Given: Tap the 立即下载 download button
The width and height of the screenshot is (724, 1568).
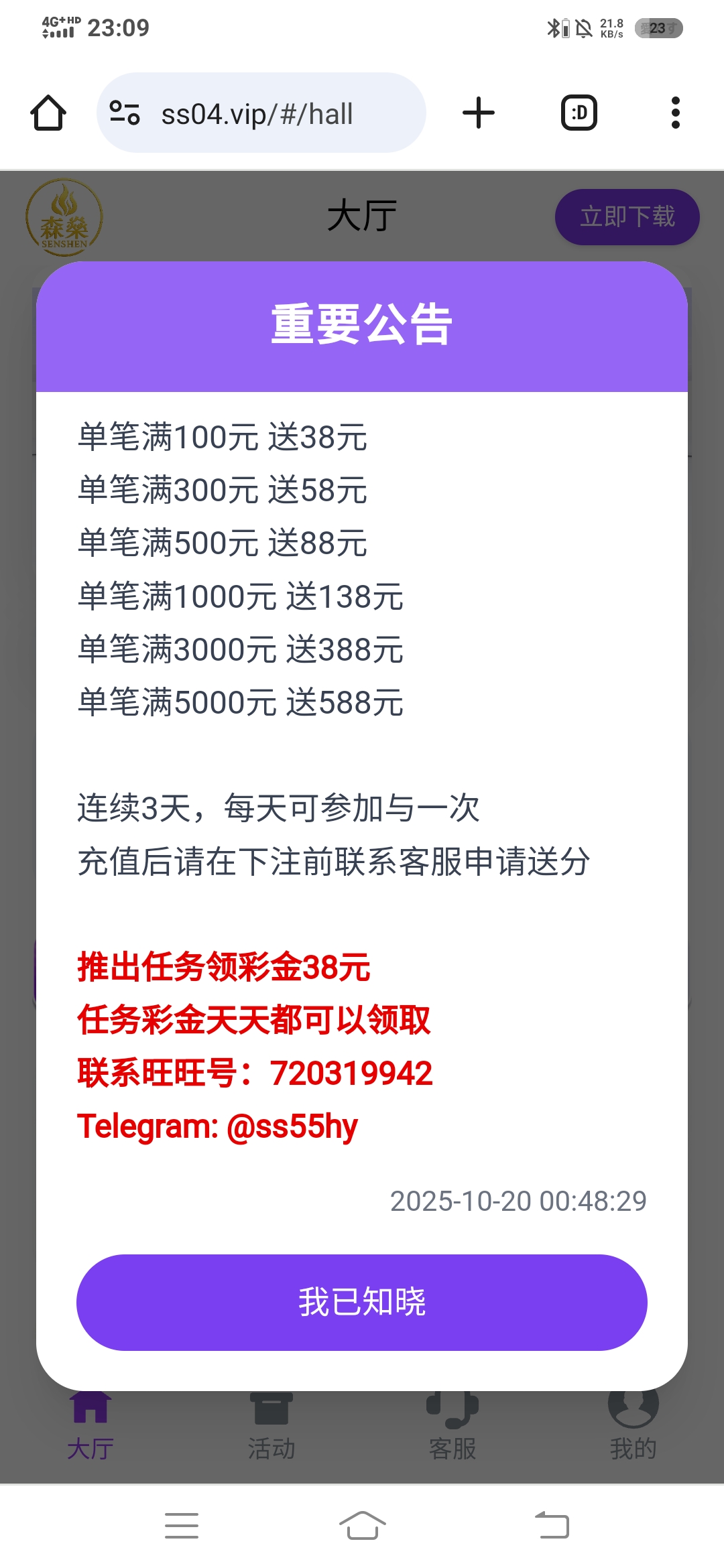Looking at the screenshot, I should coord(627,217).
